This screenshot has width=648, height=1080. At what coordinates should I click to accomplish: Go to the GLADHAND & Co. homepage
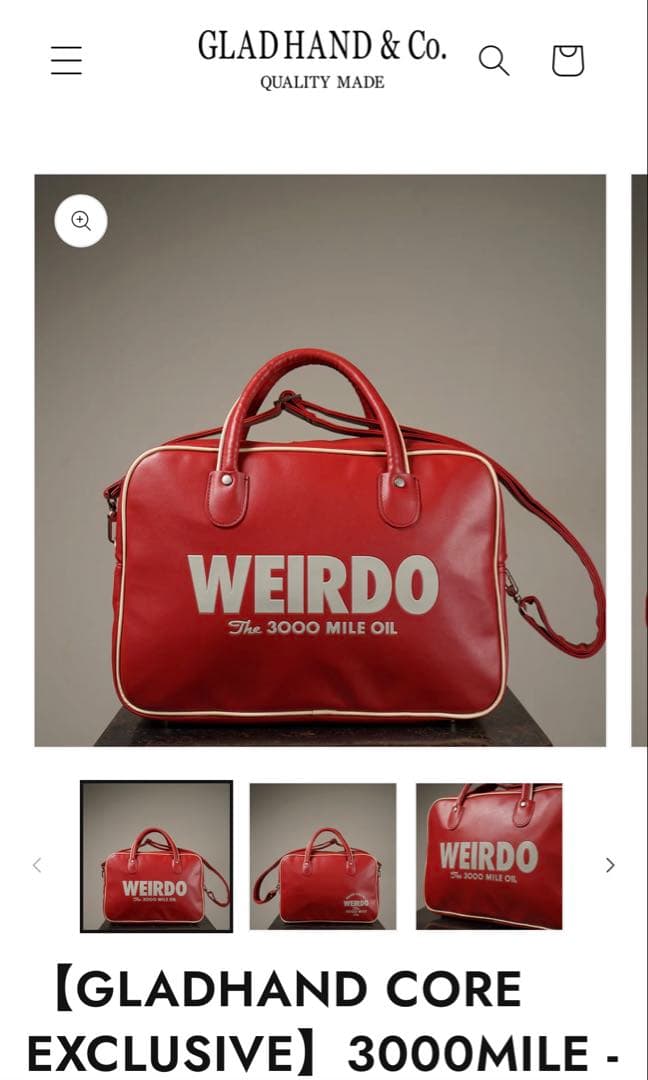[x=322, y=58]
